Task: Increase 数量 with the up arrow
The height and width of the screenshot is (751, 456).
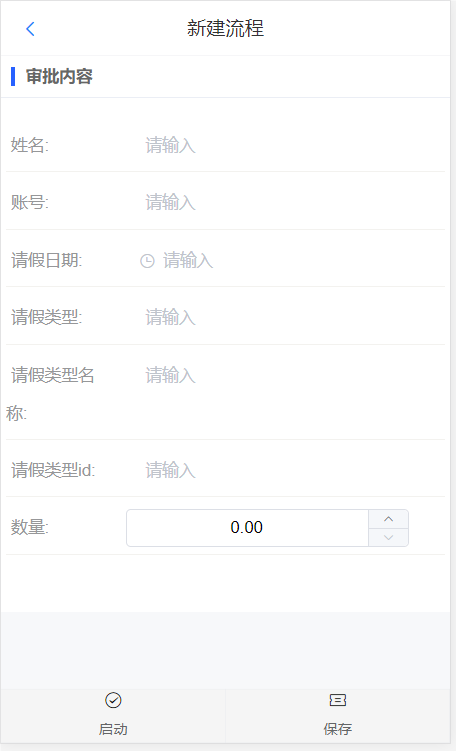Action: click(388, 519)
